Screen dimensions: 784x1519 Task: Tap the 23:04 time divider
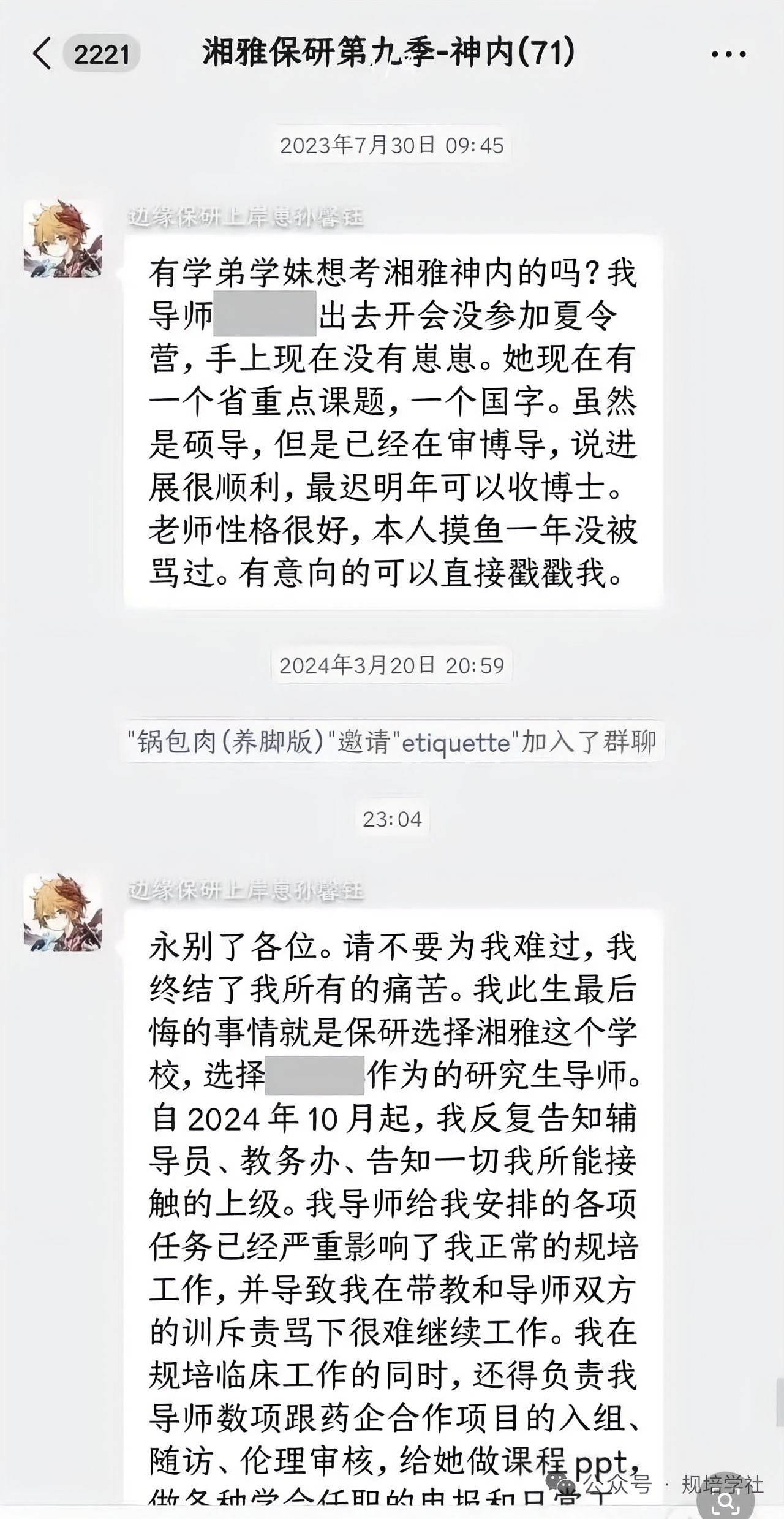coord(392,819)
